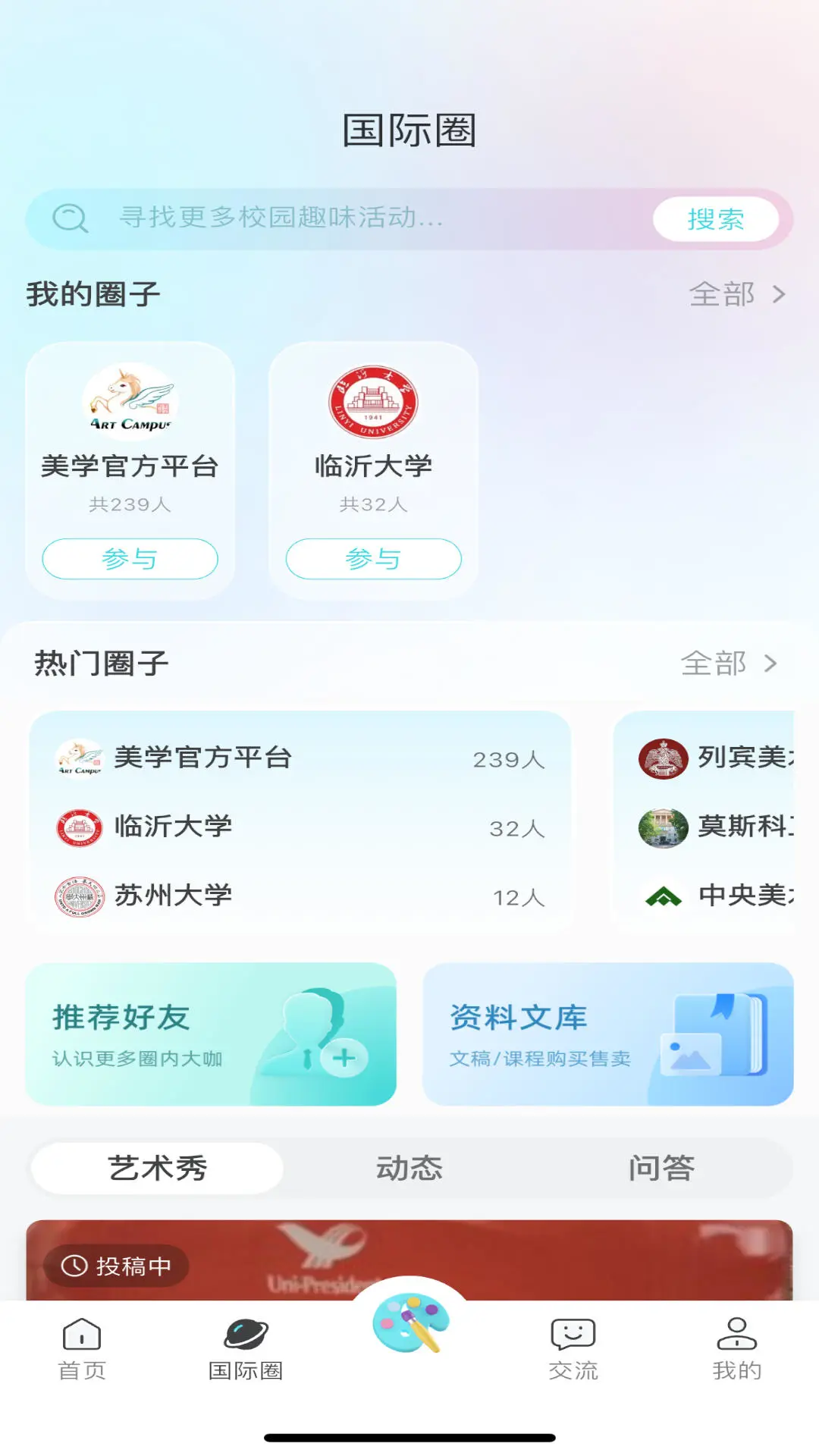View all of 我的圈子
Image resolution: width=819 pixels, height=1456 pixels.
736,294
